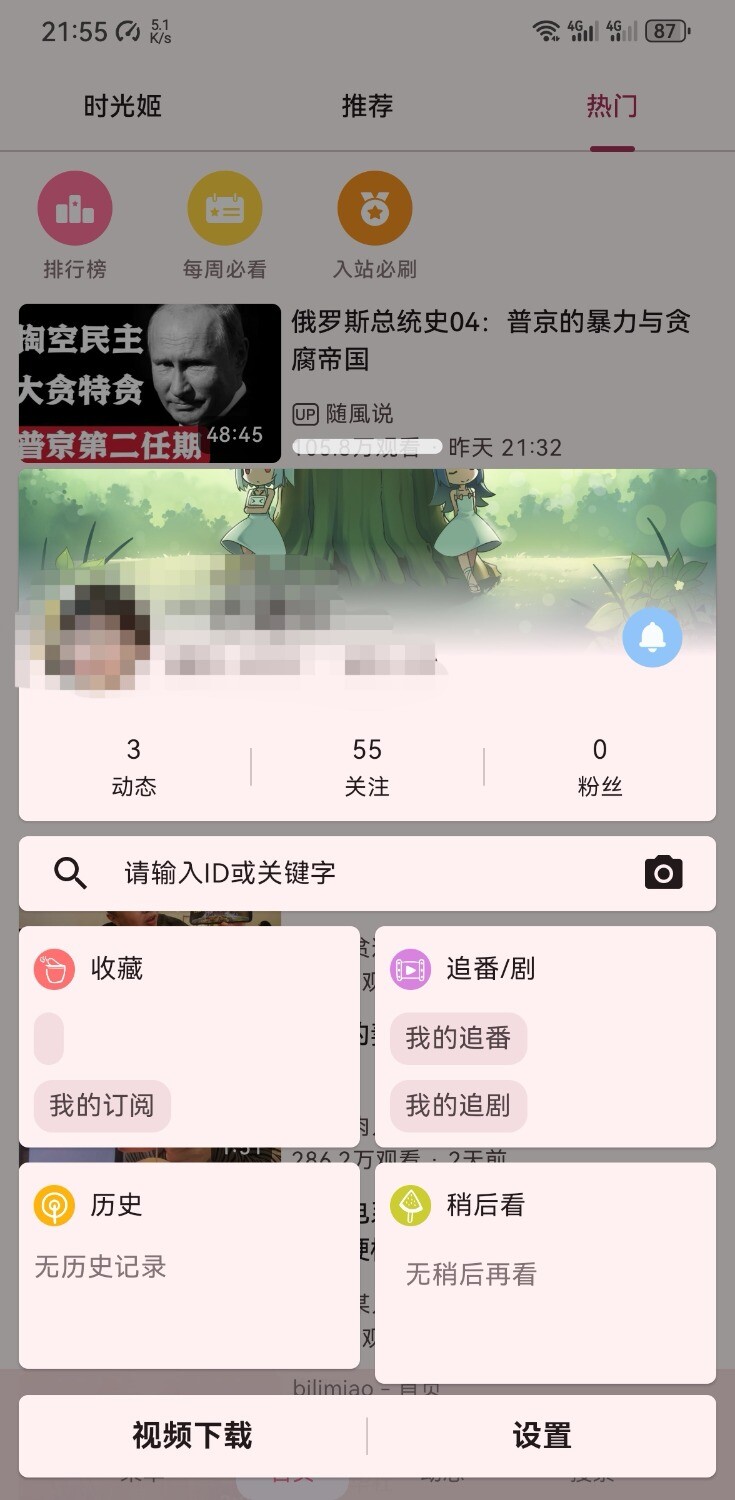Switch to 时光姬 tab

click(122, 106)
